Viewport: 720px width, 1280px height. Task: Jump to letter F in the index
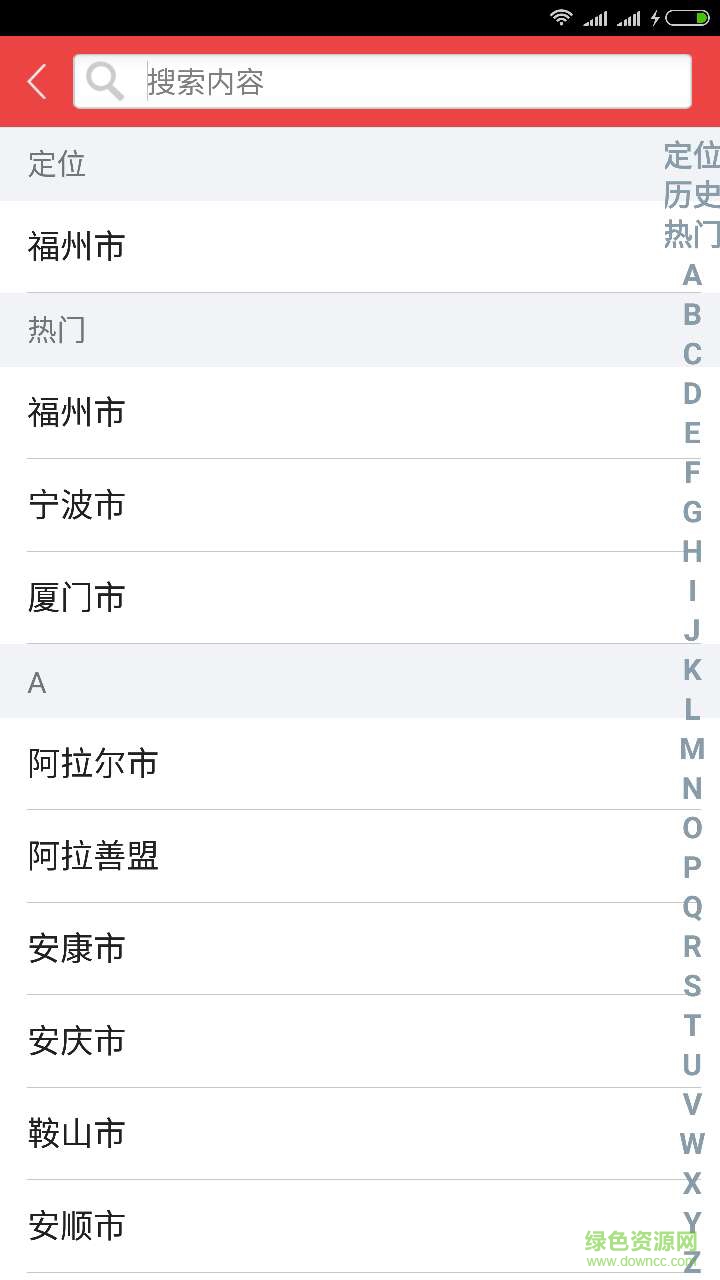692,473
